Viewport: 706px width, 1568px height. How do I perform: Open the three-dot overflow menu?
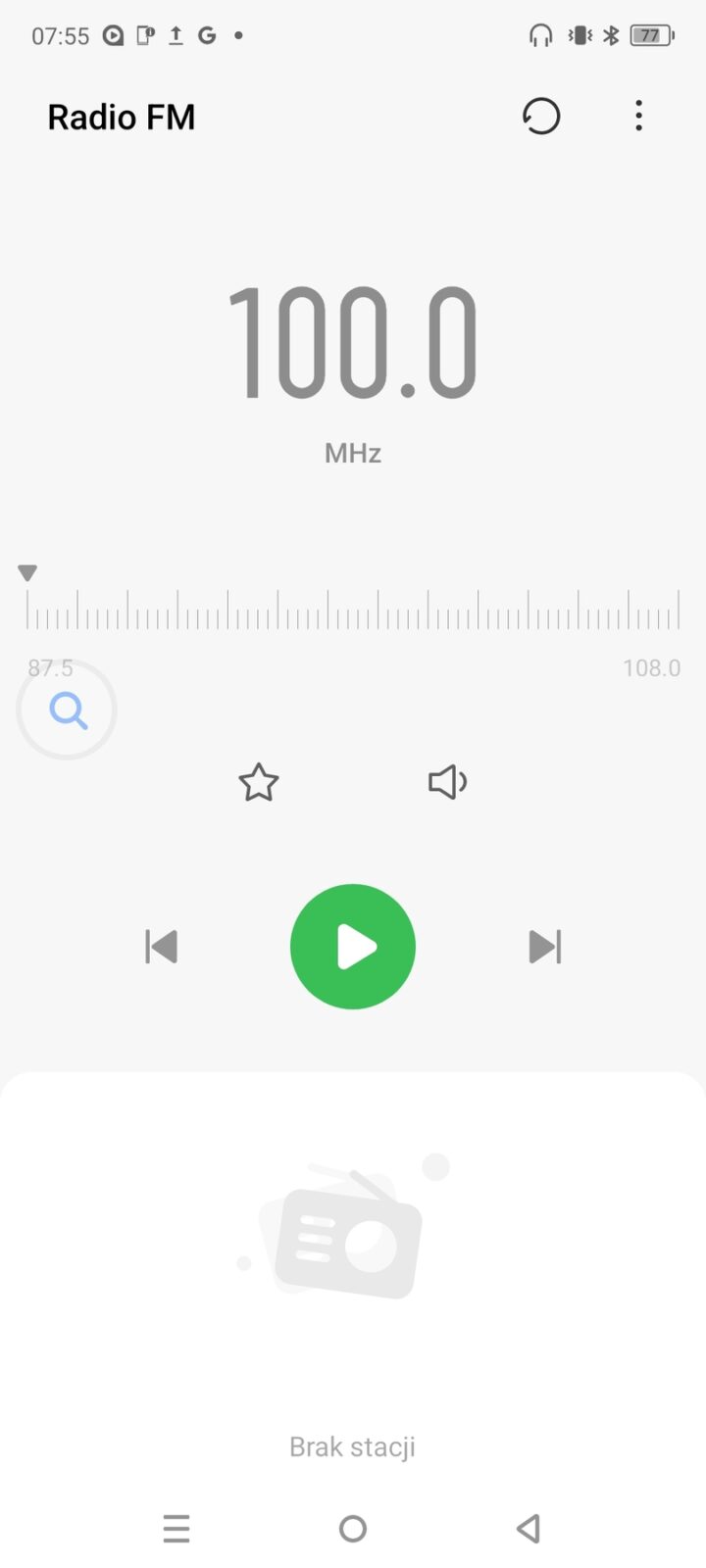pos(638,117)
